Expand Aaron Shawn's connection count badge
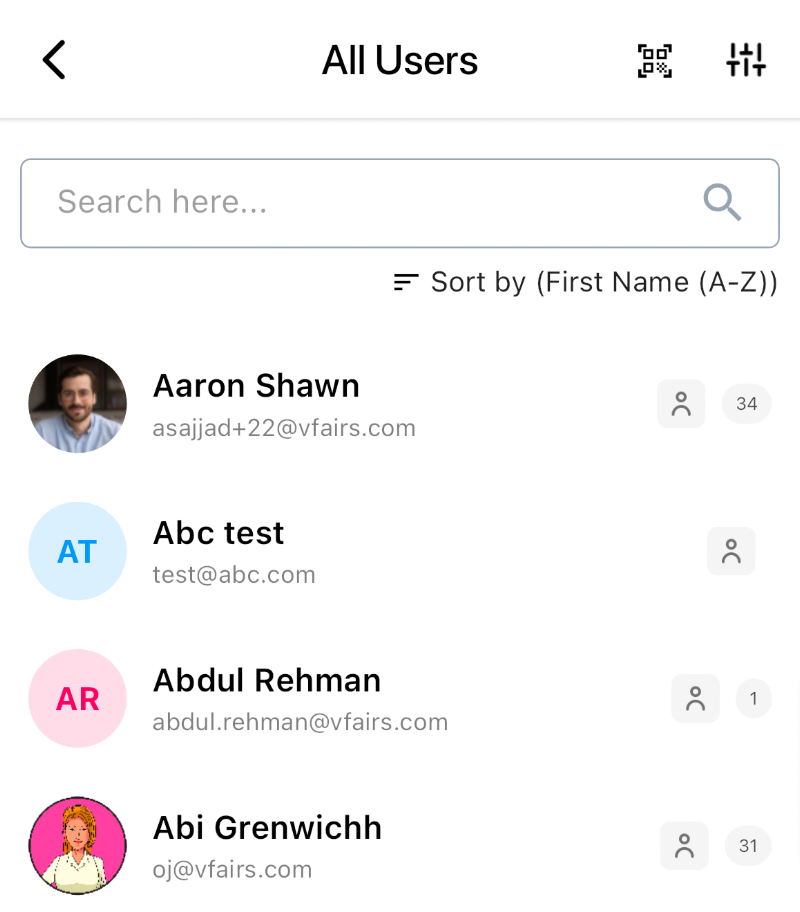This screenshot has height=912, width=800. tap(746, 404)
